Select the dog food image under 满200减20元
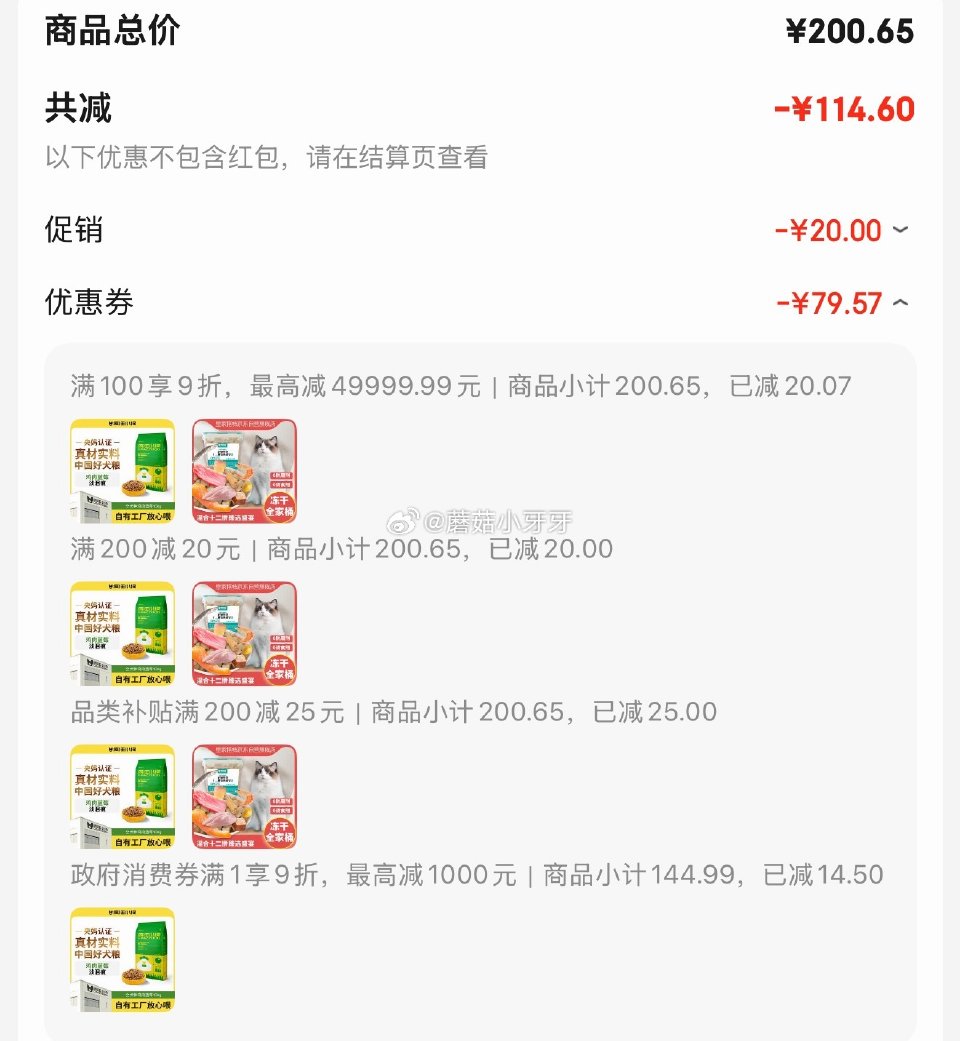The width and height of the screenshot is (960, 1041). point(121,634)
